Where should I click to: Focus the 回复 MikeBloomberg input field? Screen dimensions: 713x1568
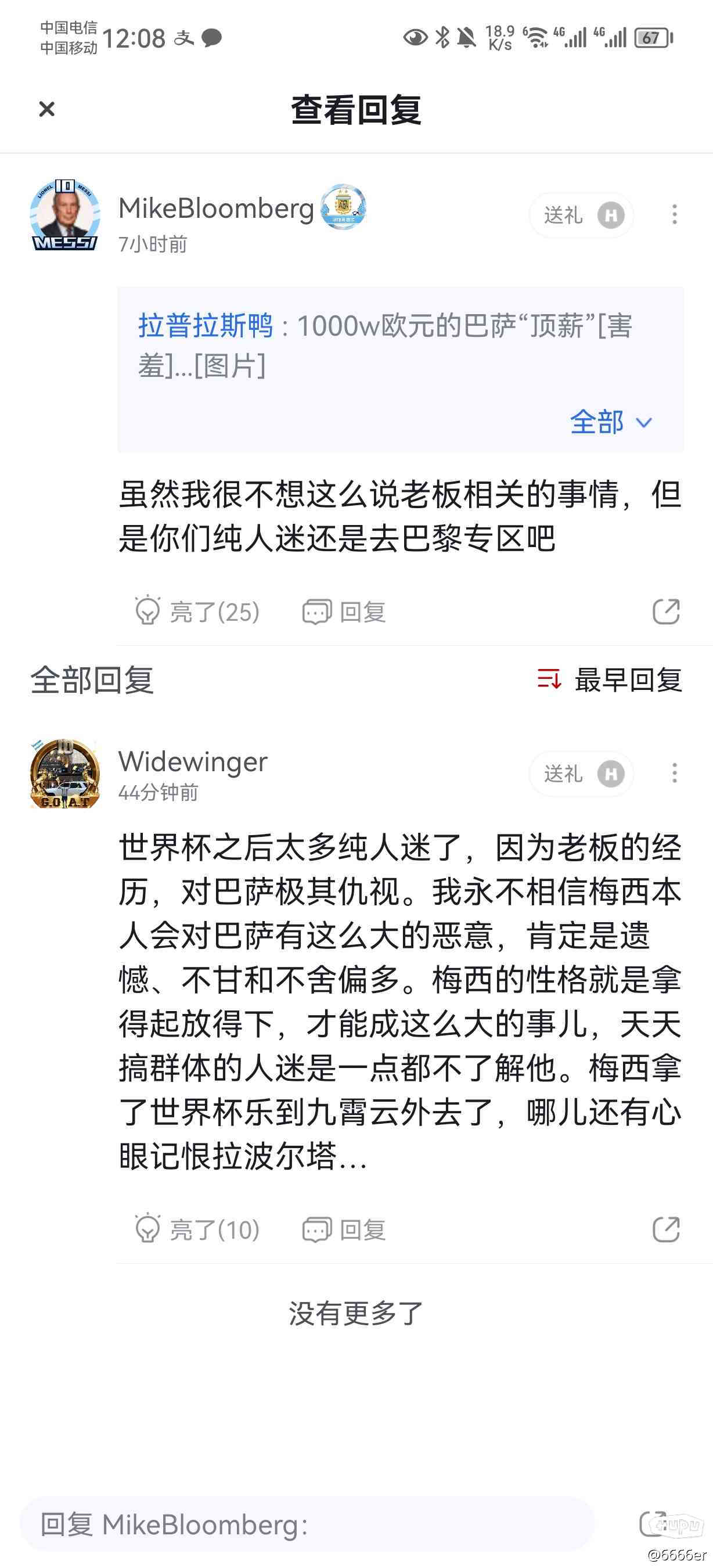tap(307, 1525)
